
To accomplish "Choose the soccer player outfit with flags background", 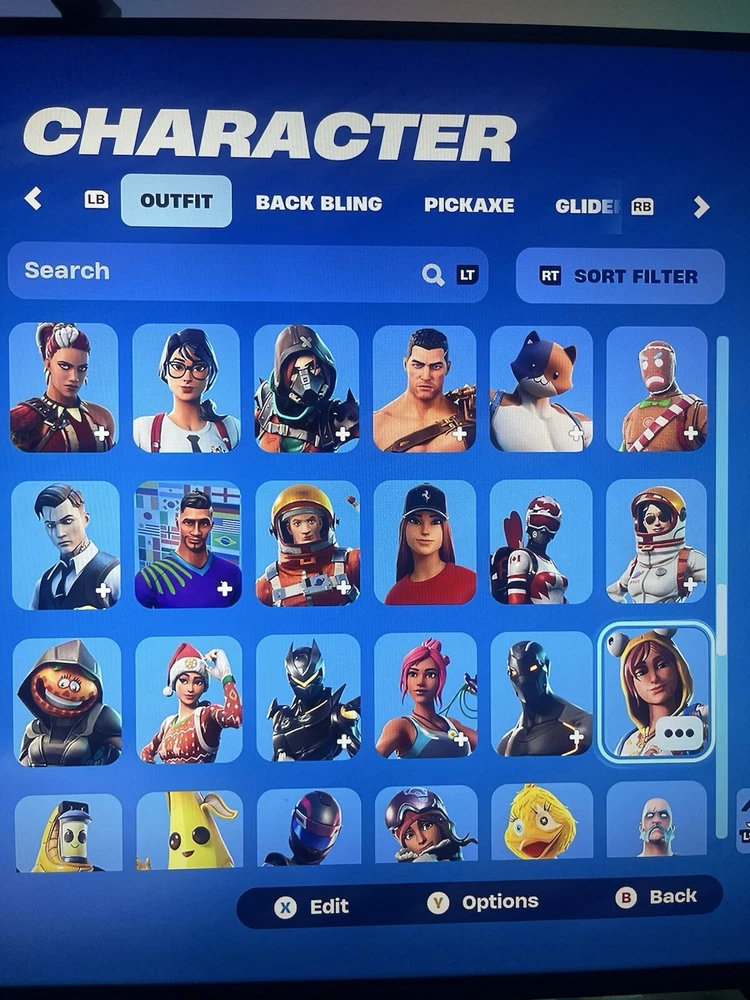I will click(x=189, y=544).
